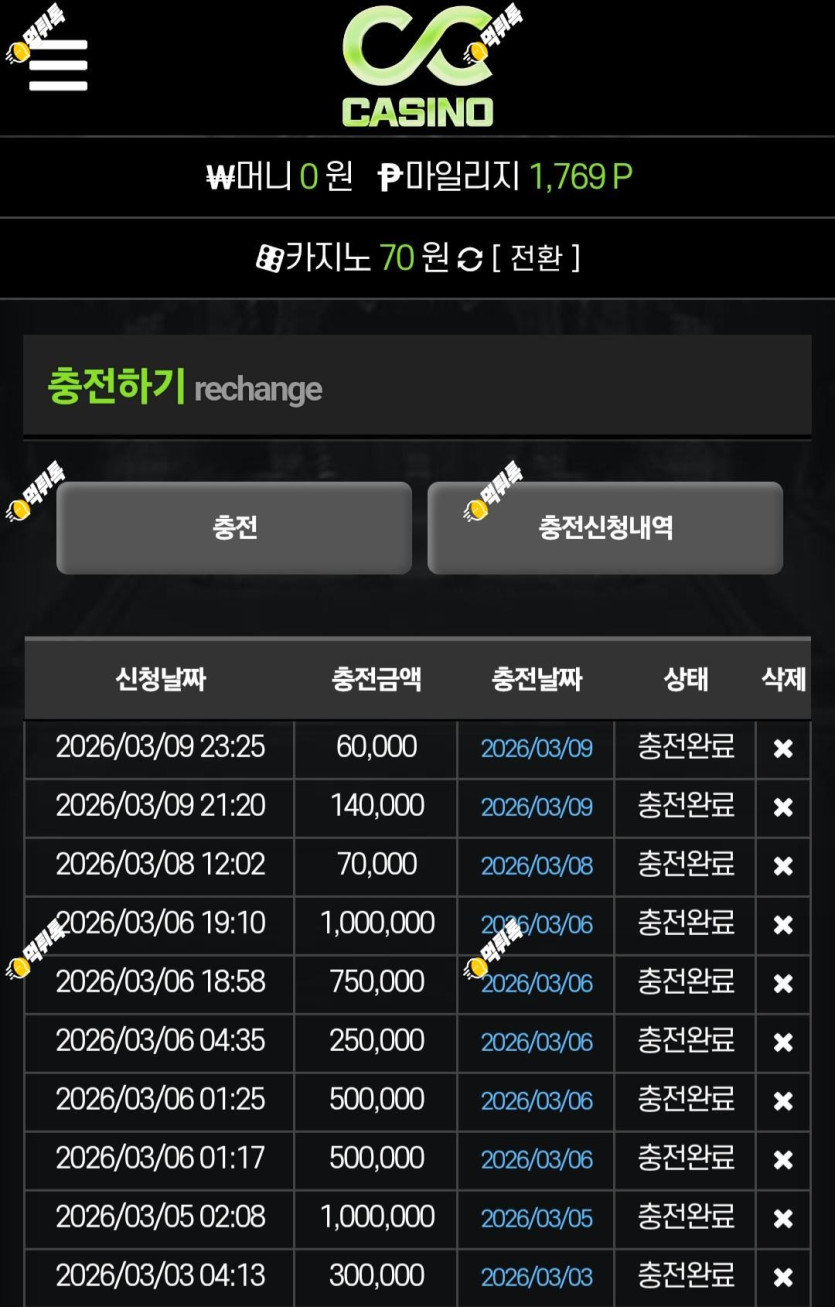Delete the 2026/03/03 04:13 entry
The width and height of the screenshot is (835, 1307).
coord(783,1278)
